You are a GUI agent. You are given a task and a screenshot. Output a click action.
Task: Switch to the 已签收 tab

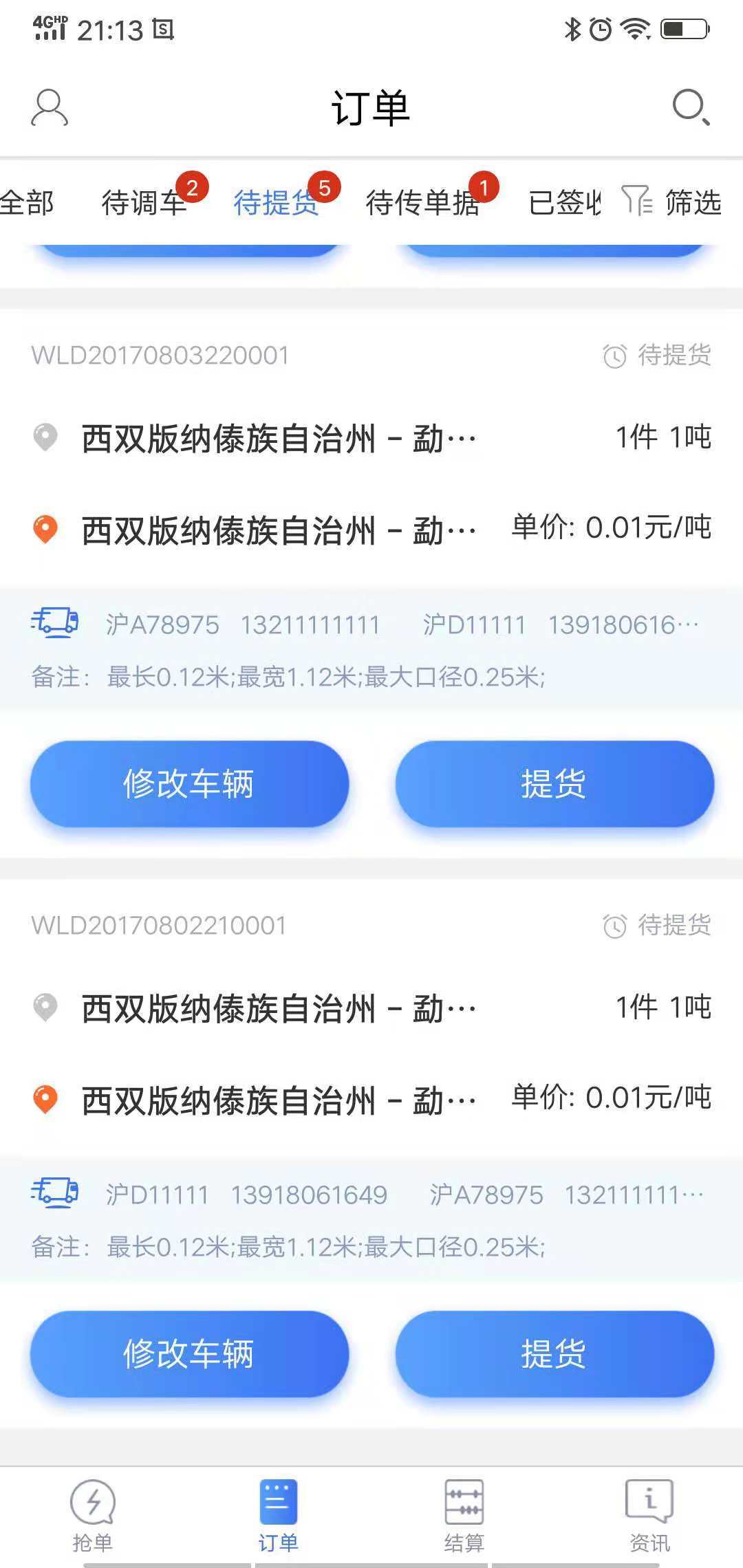pos(564,203)
